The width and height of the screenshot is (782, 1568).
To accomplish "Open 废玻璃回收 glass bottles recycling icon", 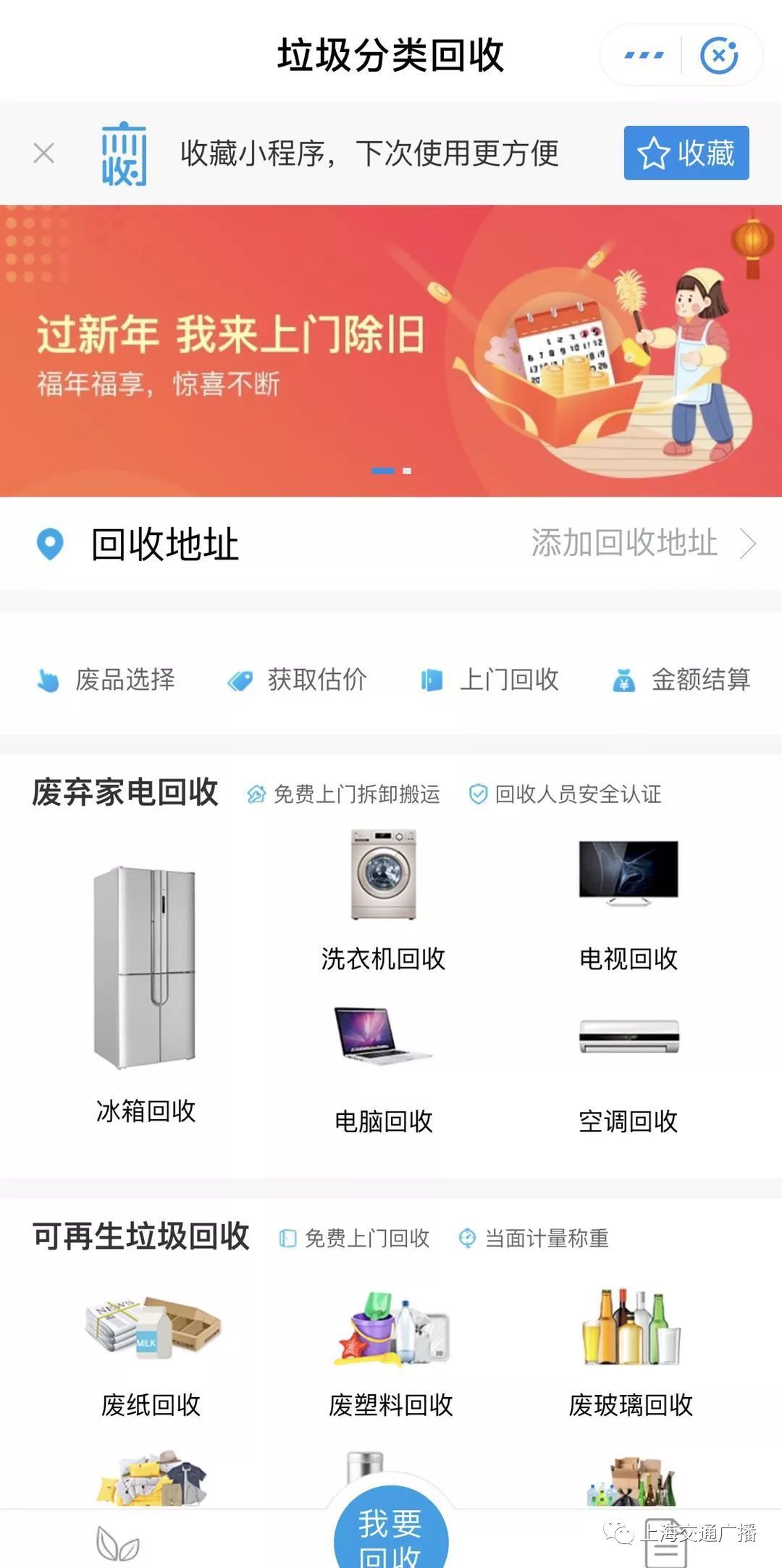I will [631, 1332].
